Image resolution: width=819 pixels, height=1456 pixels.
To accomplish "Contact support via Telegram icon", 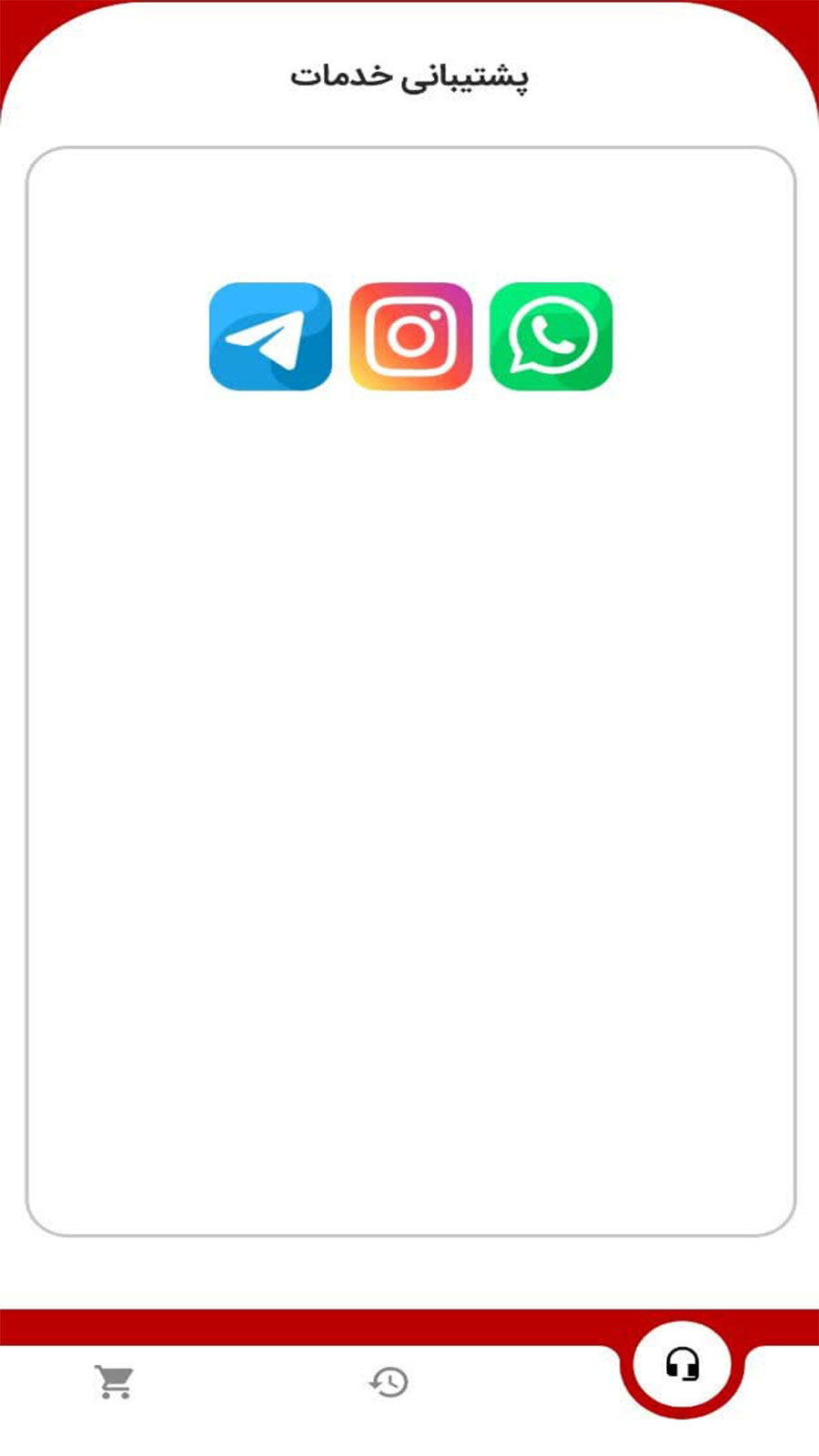I will pyautogui.click(x=270, y=337).
